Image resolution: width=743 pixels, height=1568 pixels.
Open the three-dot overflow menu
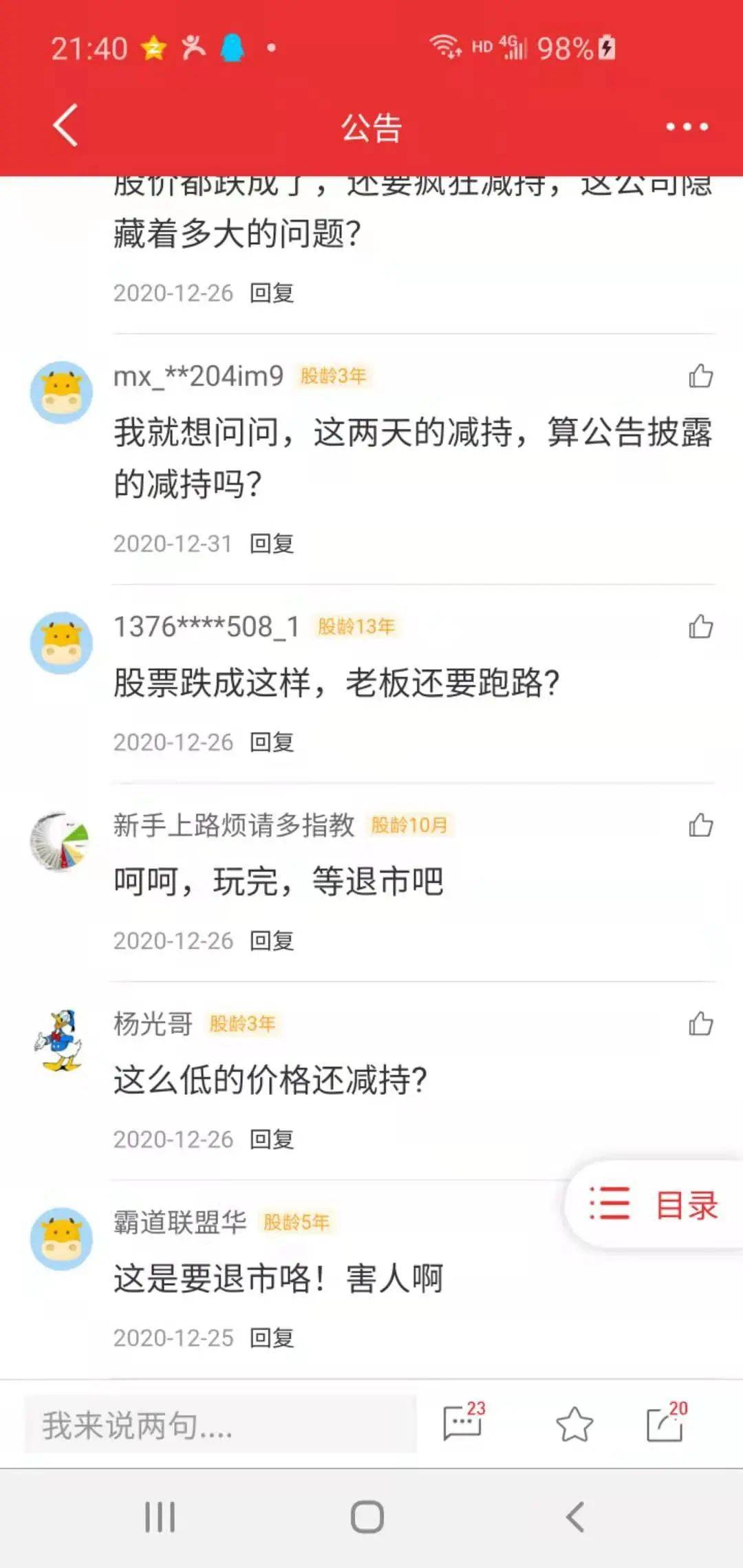687,127
